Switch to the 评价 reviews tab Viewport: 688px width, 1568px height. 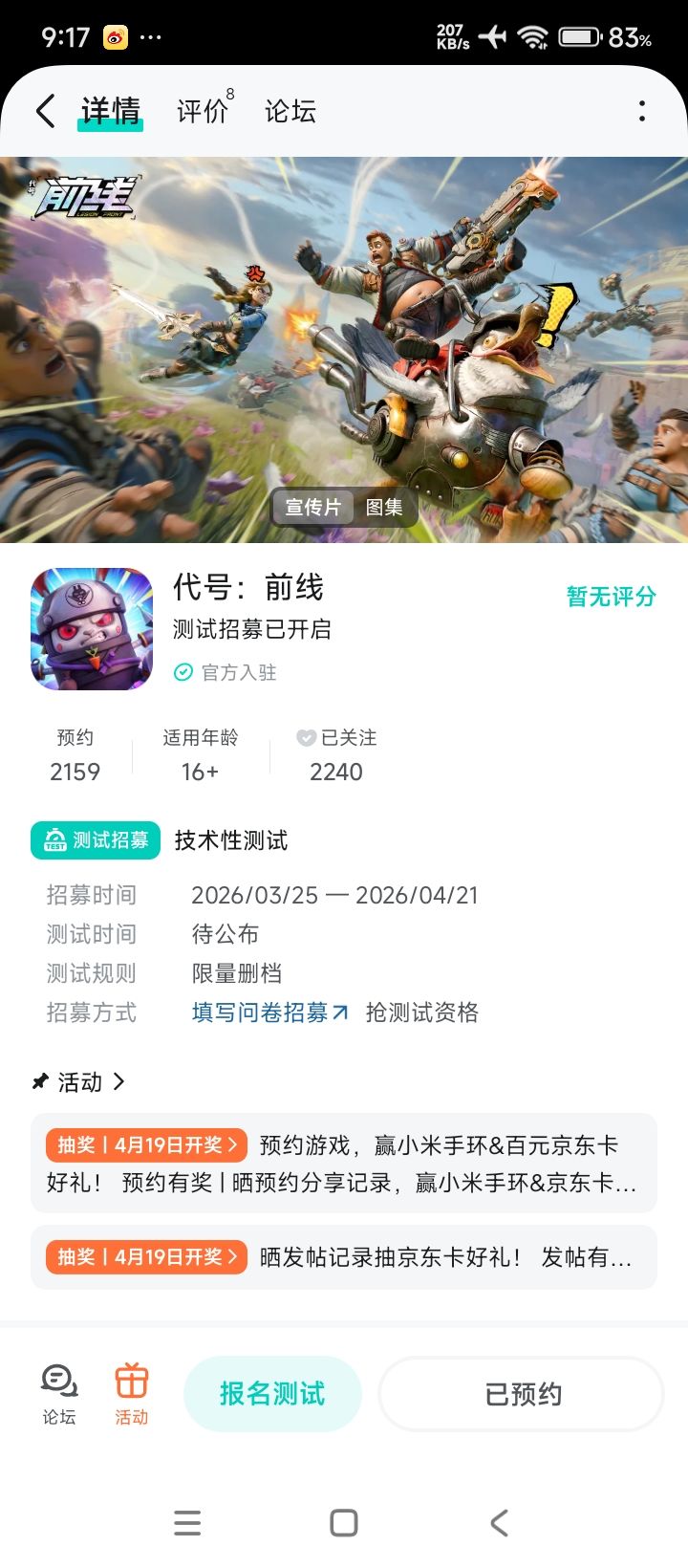(x=201, y=111)
